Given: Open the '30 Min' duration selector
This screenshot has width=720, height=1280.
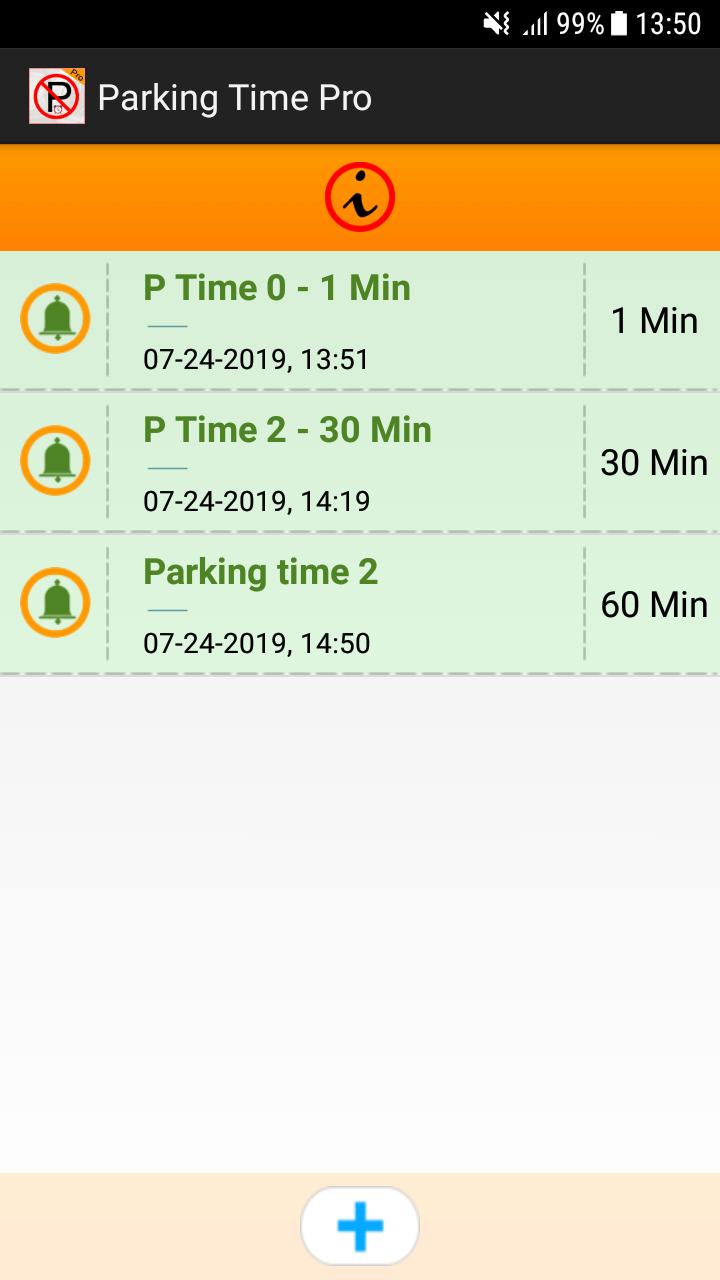Looking at the screenshot, I should [x=655, y=461].
